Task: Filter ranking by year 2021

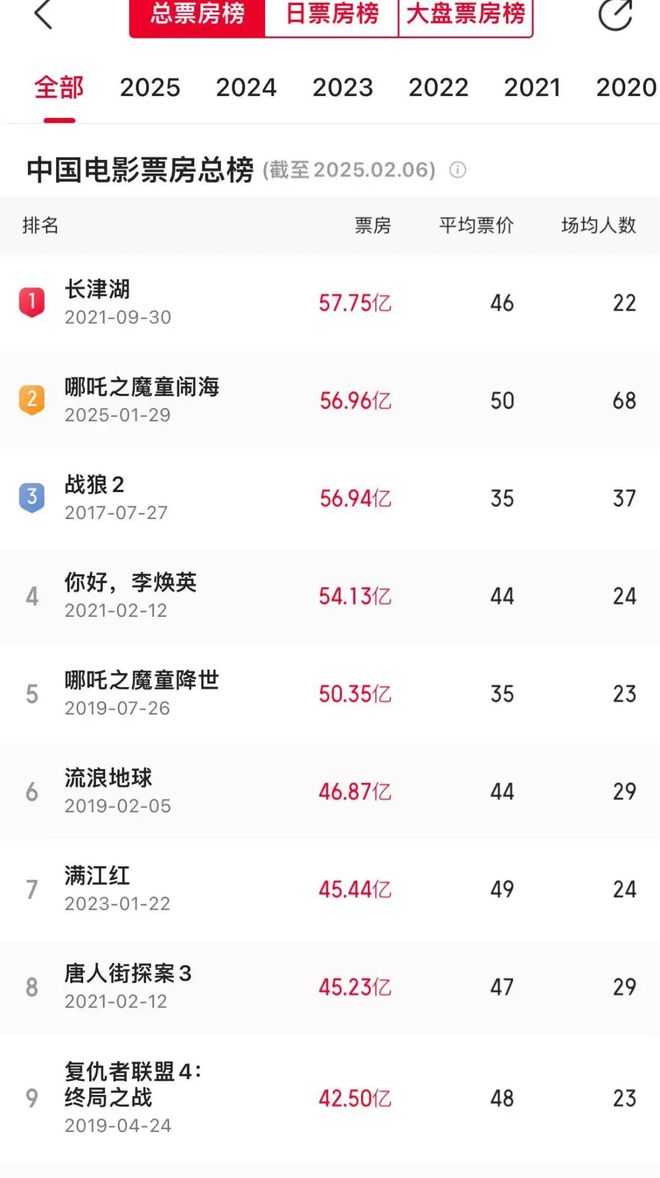Action: coord(532,88)
